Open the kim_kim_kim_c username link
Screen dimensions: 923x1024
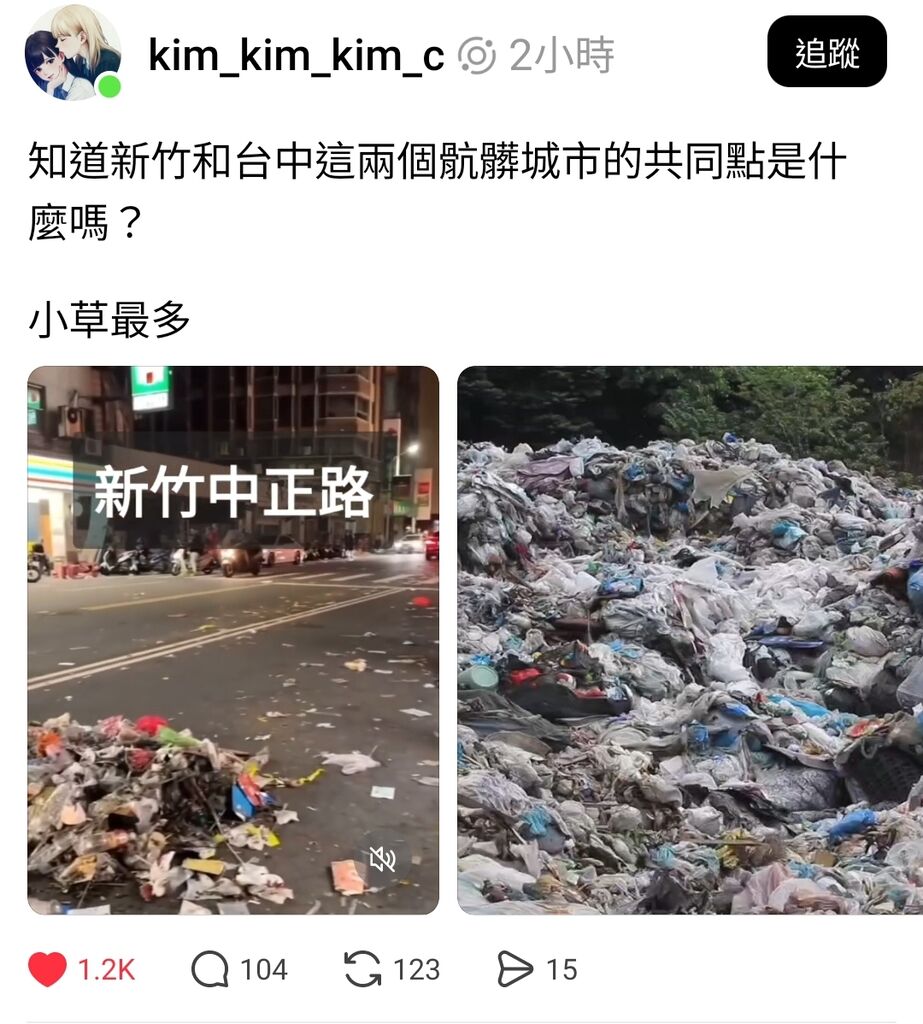[x=296, y=56]
